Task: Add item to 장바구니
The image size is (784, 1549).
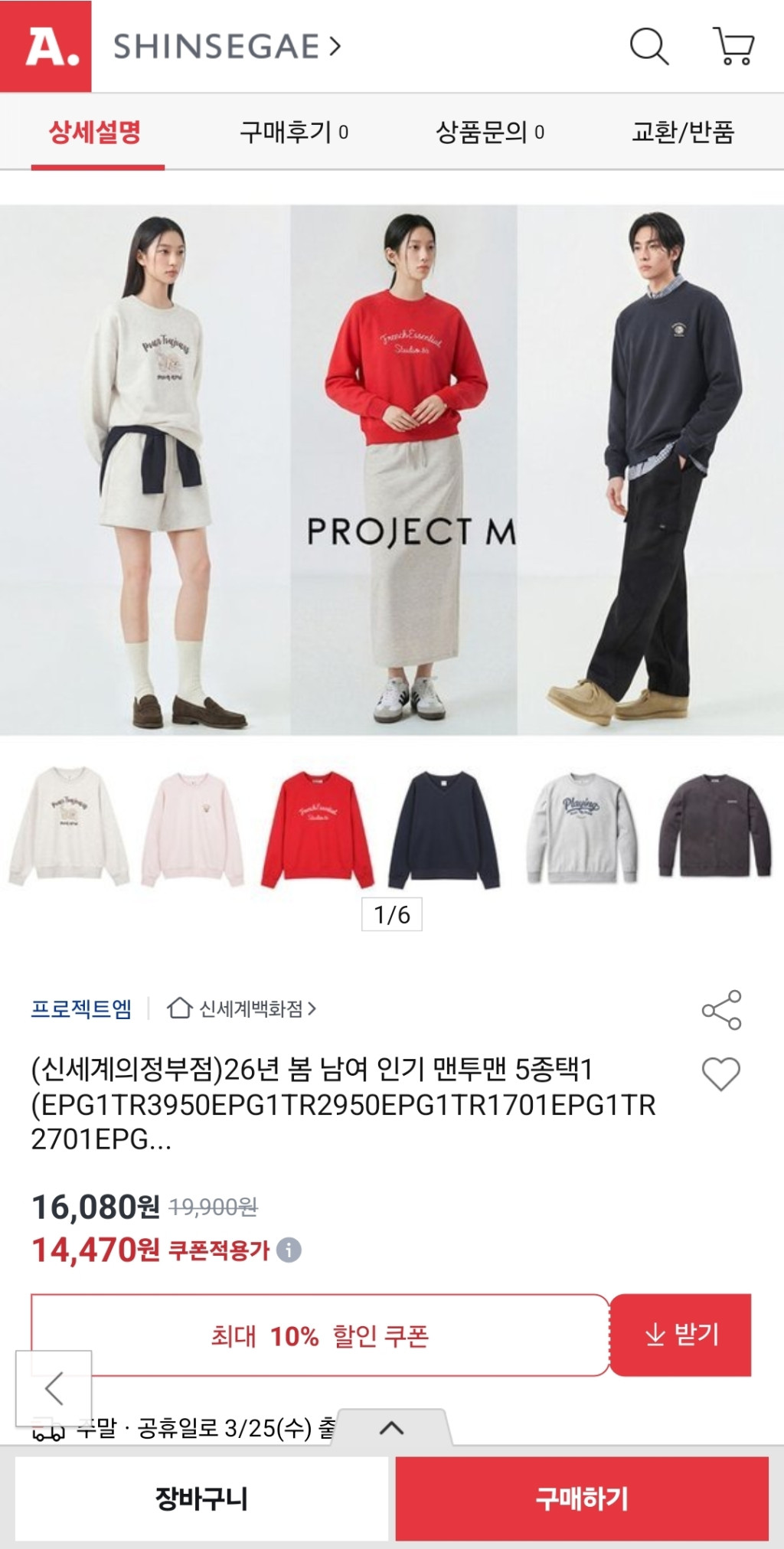Action: click(201, 1498)
